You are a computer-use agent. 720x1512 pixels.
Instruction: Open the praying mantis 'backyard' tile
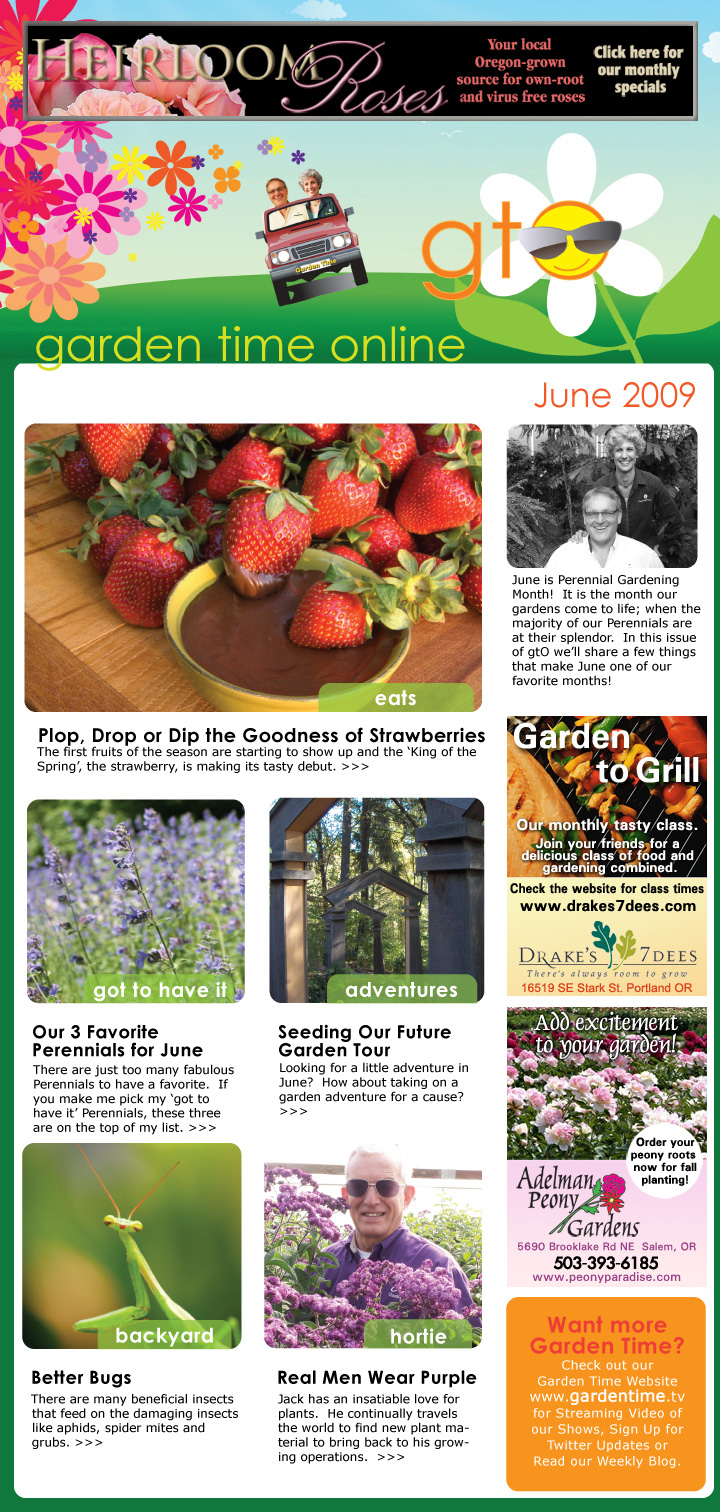(x=132, y=1245)
